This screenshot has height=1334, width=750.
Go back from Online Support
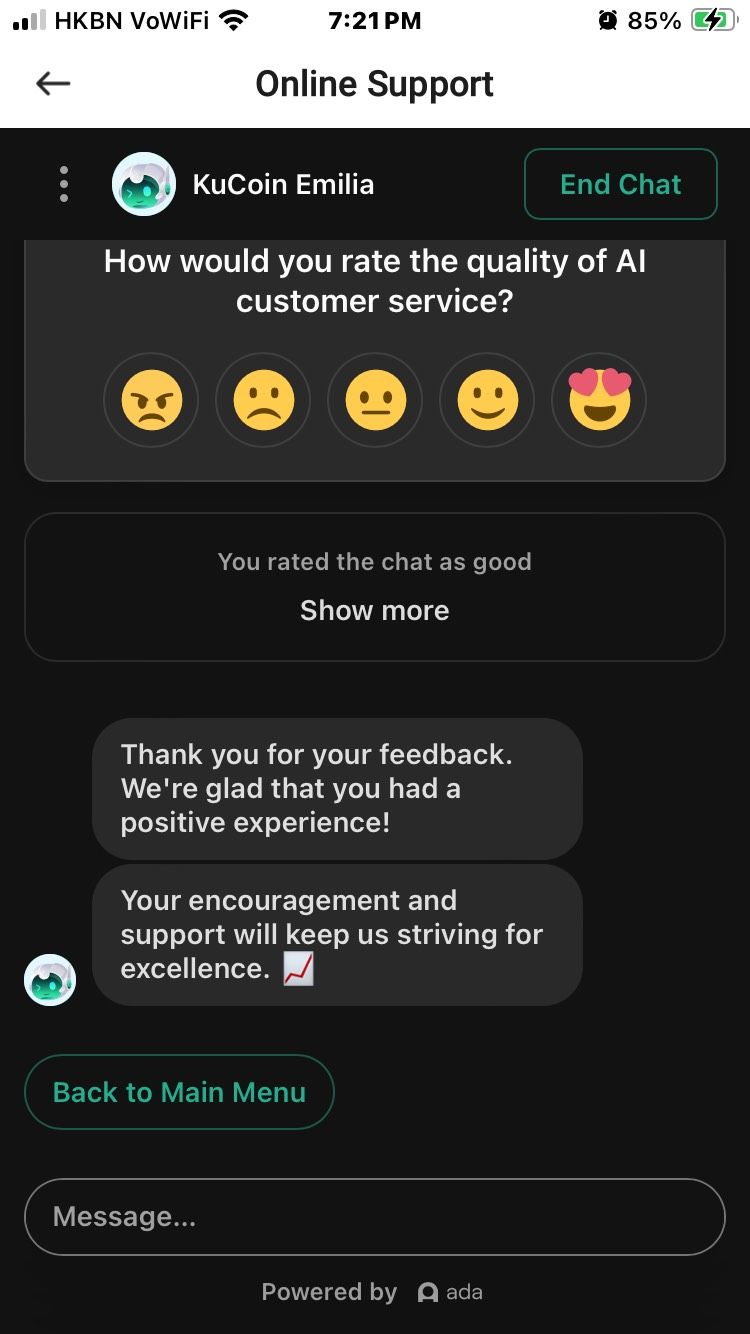coord(53,84)
